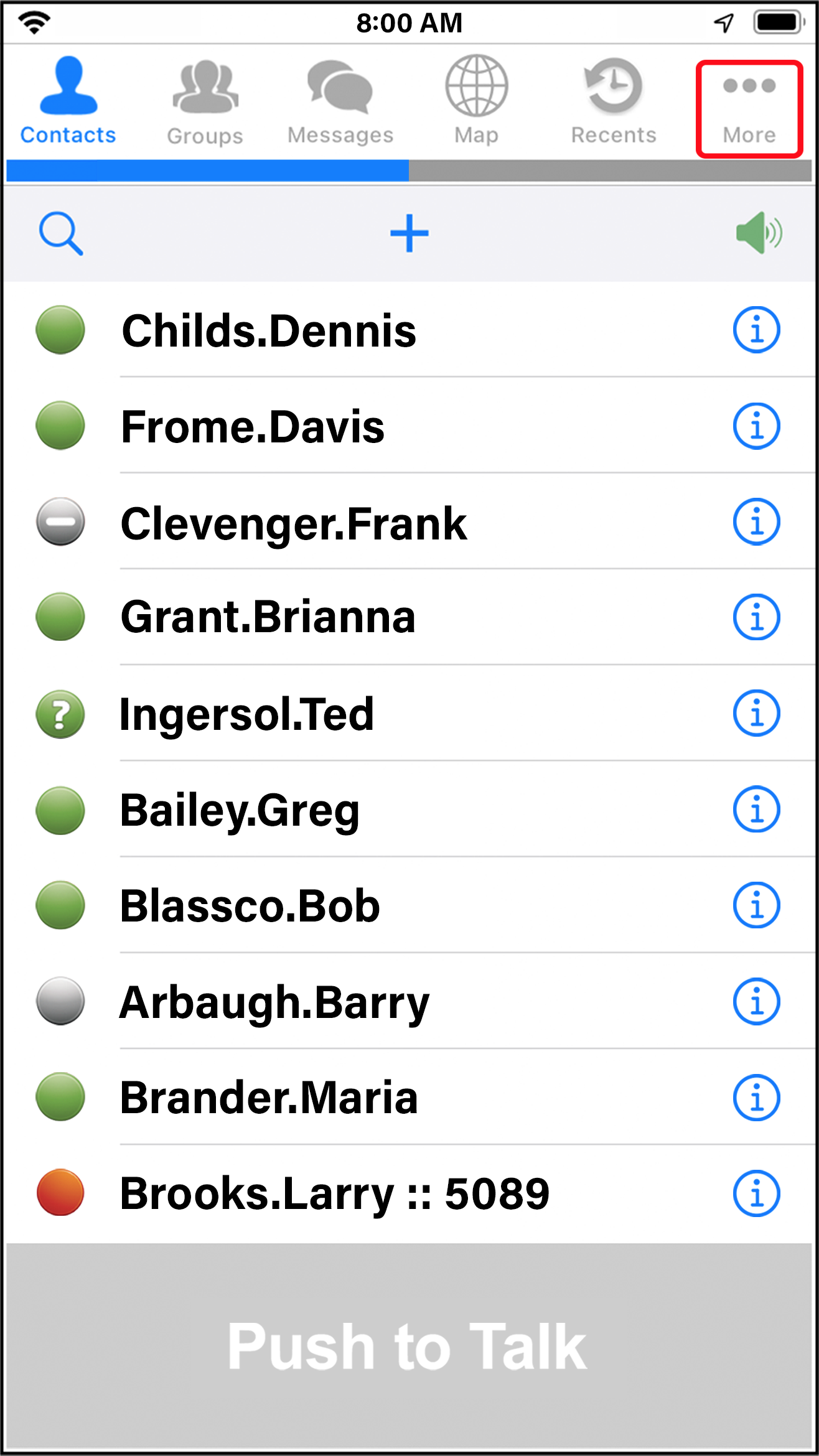Screen dimensions: 819x1456
Task: Open Arbaugh.Barry's info button
Action: 756,1002
